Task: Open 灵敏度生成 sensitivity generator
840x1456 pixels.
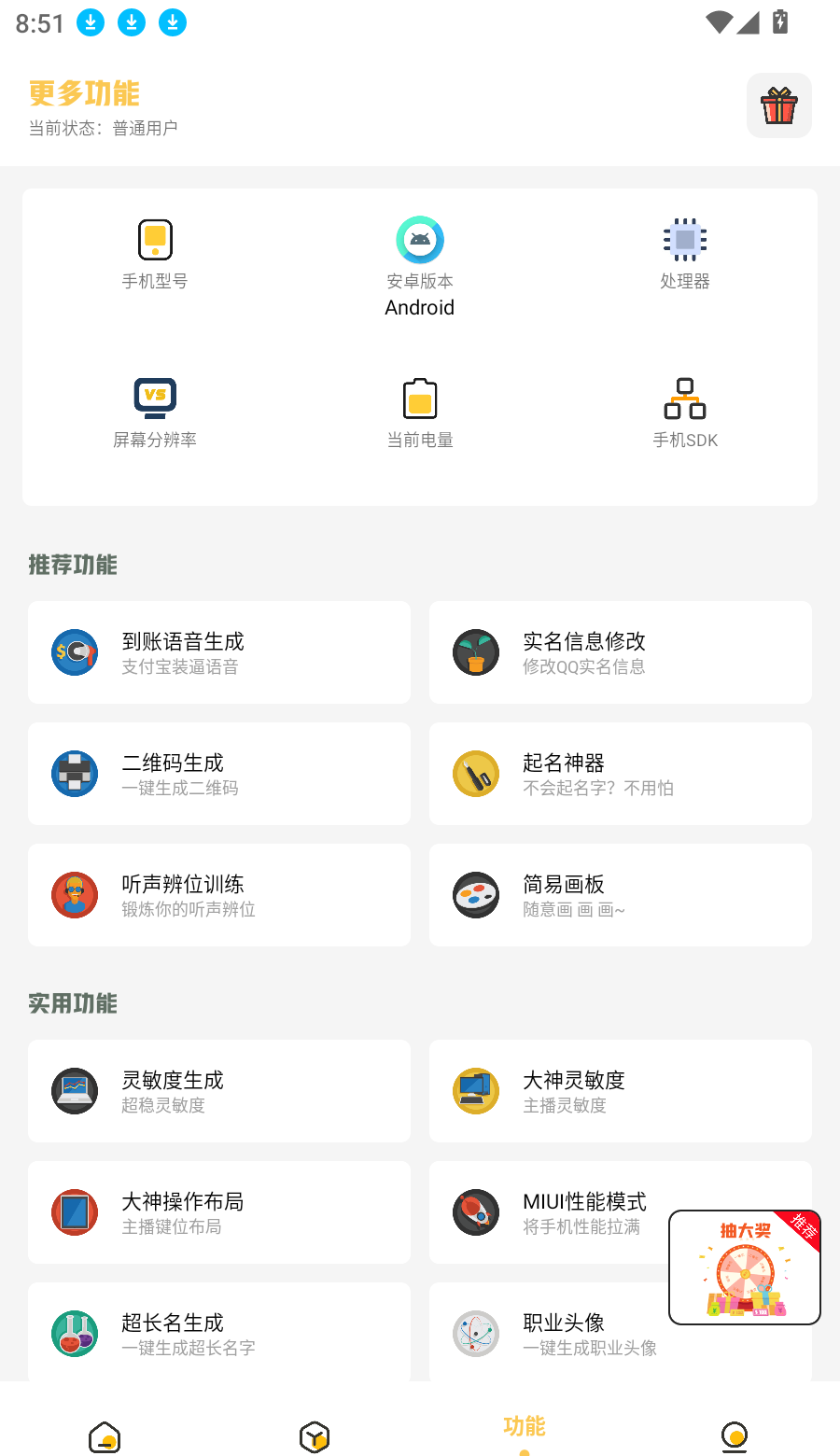Action: click(219, 1090)
